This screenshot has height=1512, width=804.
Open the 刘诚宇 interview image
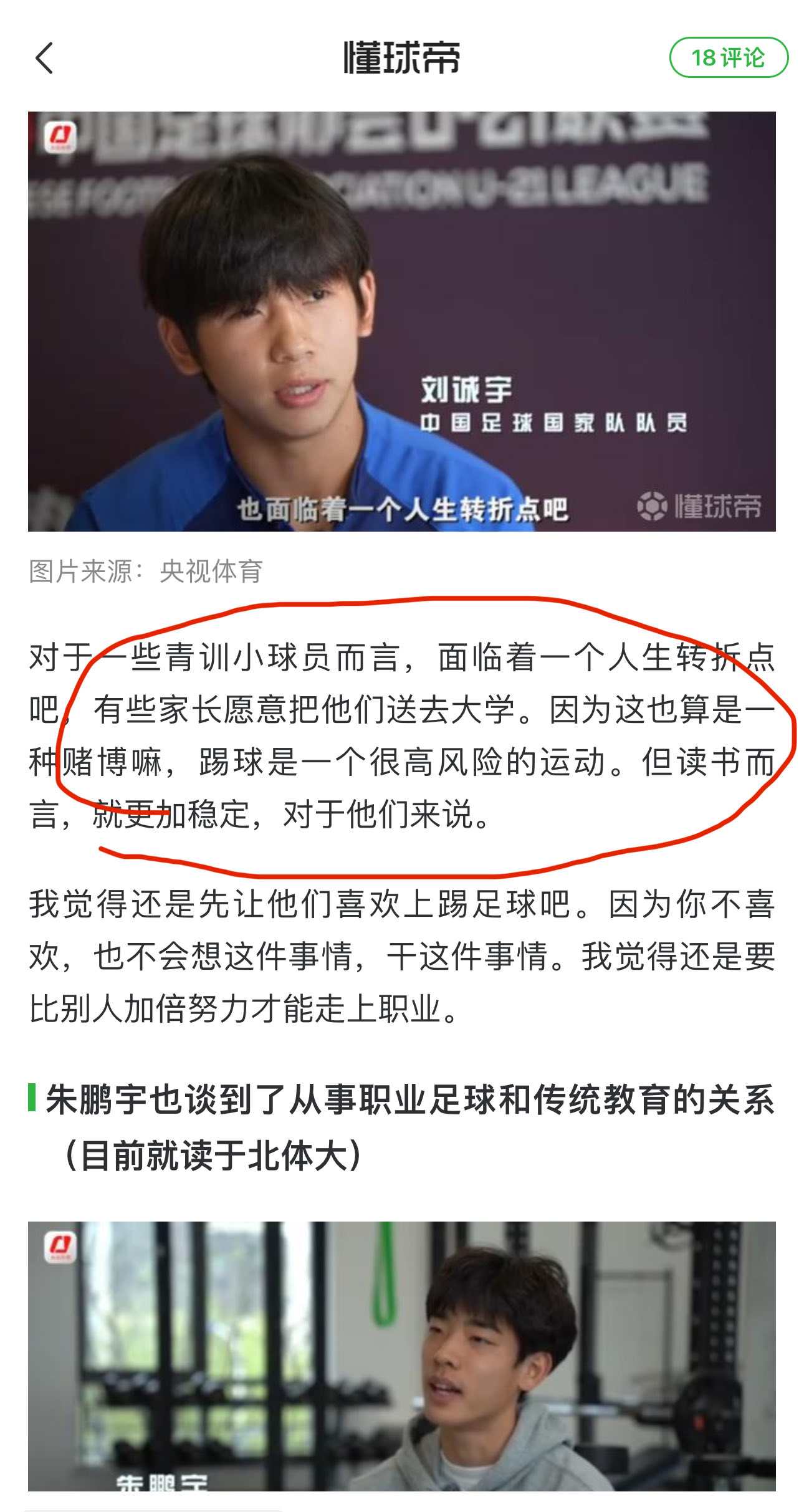401,321
